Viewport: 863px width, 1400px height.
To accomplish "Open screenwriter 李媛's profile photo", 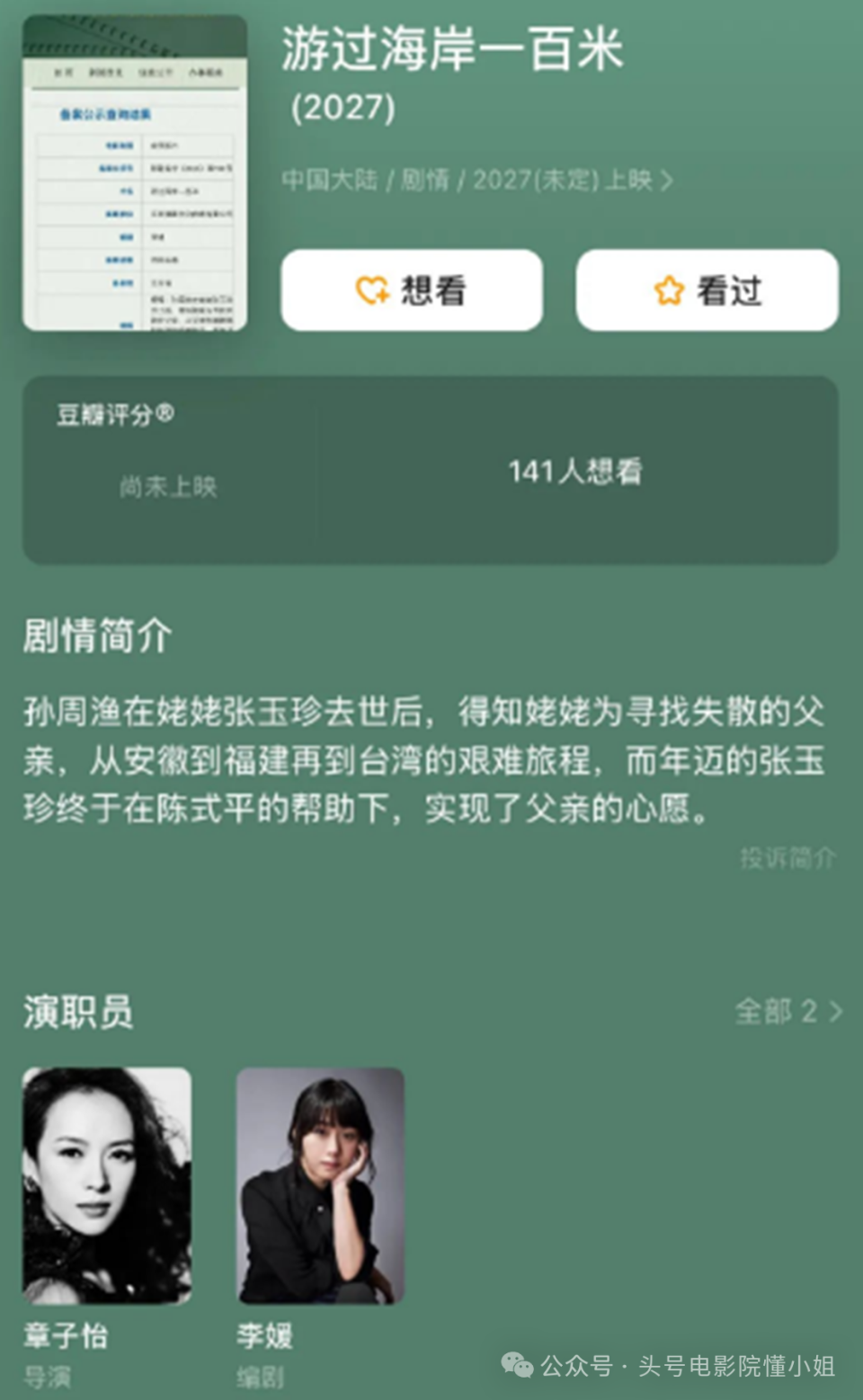I will click(320, 1186).
